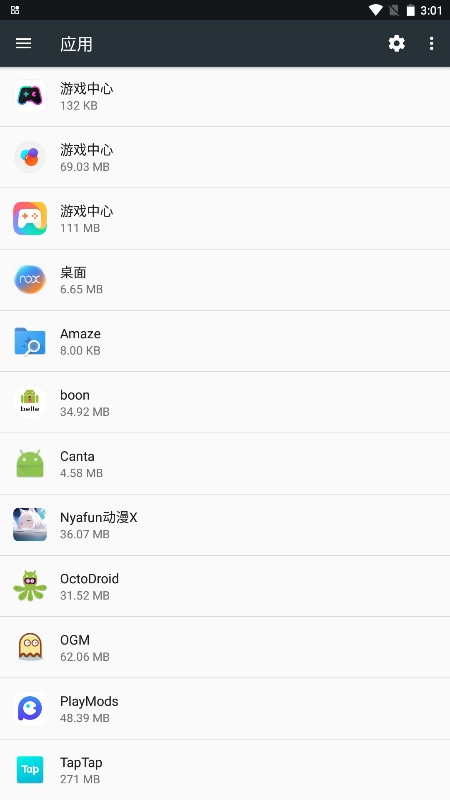Select the OctoDroid app
This screenshot has width=450, height=800.
click(x=225, y=586)
